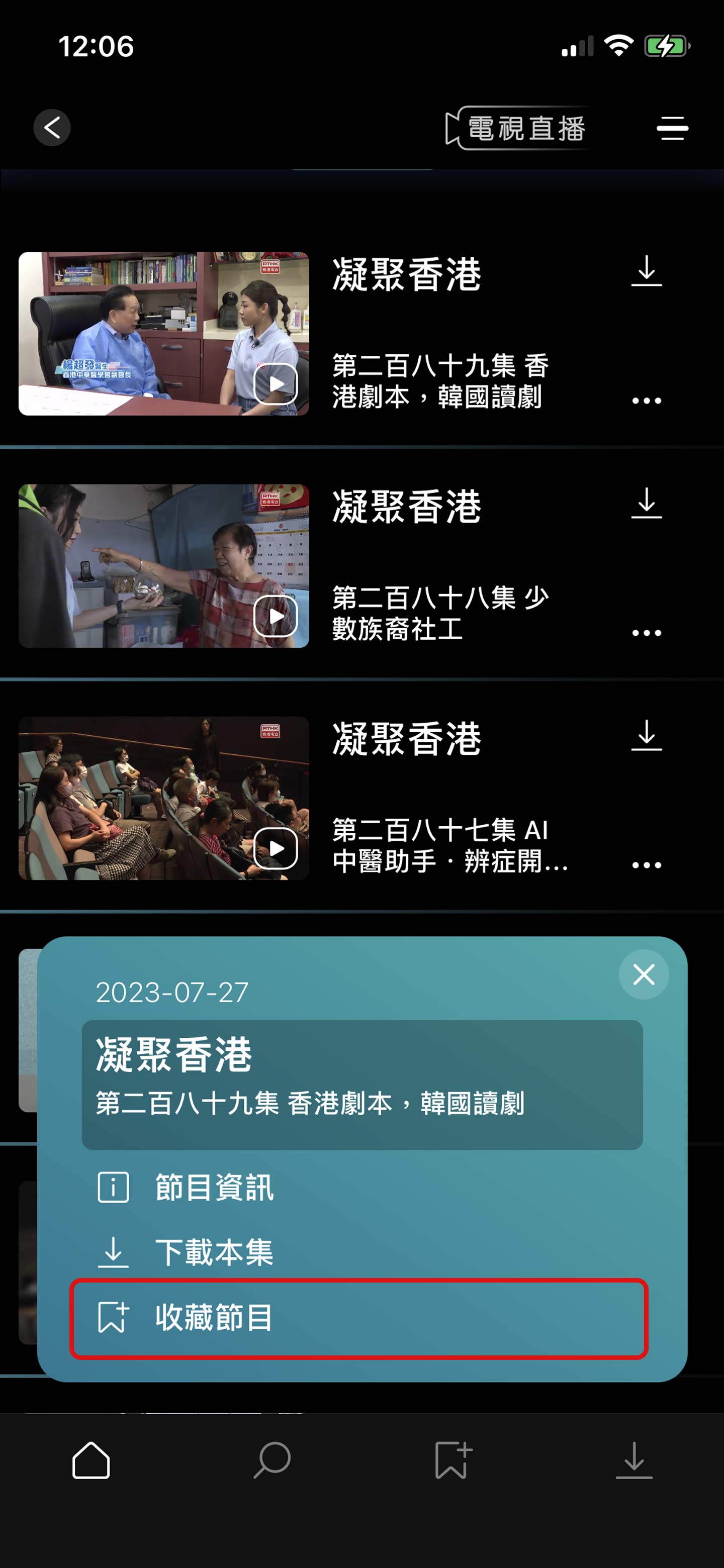724x1568 pixels.
Task: Play episode 第二百八十七集 AI中醫助手
Action: 163,798
